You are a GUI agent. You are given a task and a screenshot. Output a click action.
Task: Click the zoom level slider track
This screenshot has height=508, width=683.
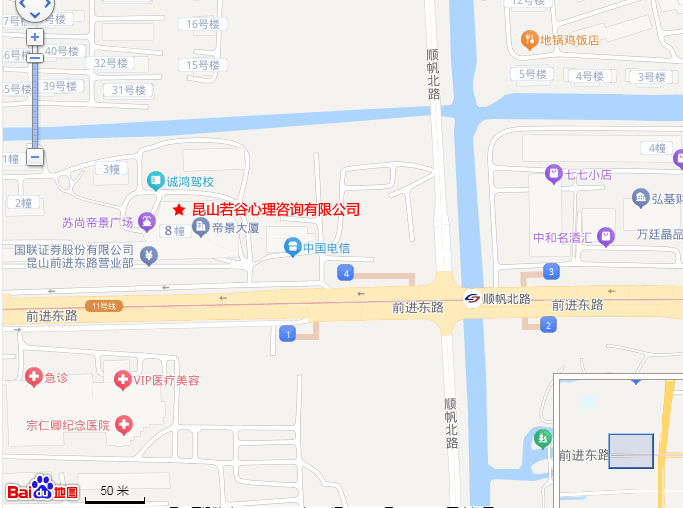(x=35, y=100)
